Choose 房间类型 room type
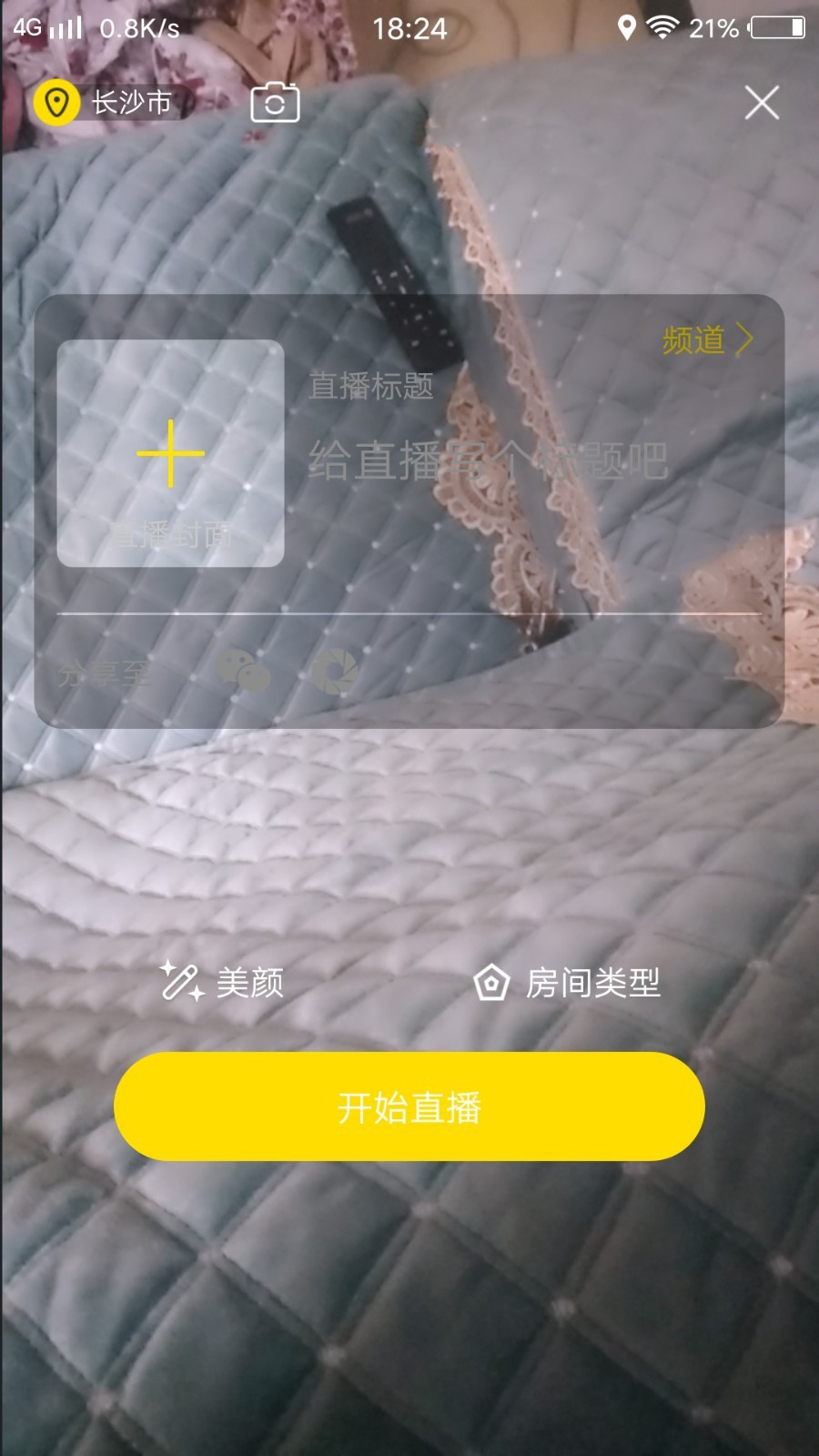 pos(567,983)
